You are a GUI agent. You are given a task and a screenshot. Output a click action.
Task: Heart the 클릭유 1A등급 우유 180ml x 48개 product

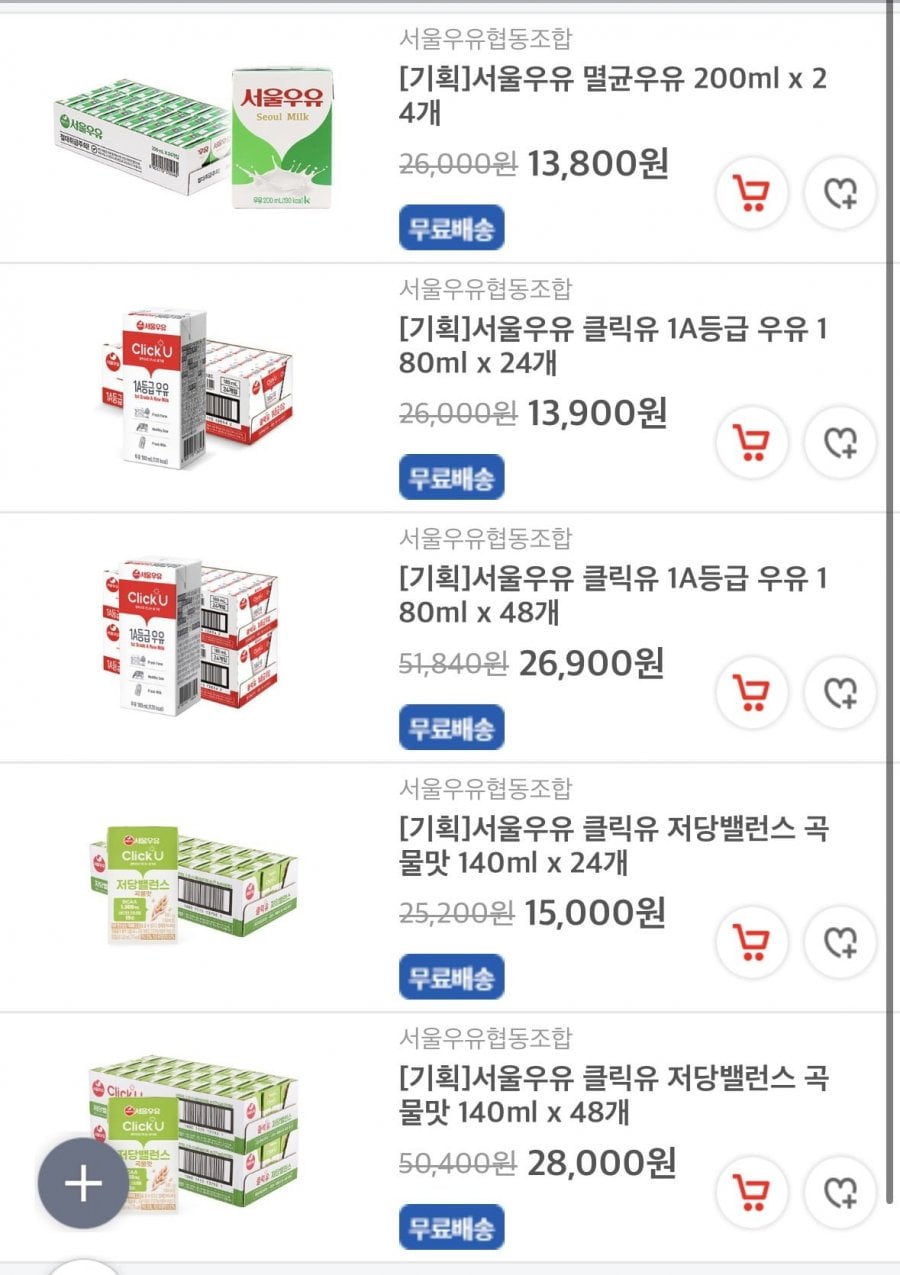click(x=840, y=692)
